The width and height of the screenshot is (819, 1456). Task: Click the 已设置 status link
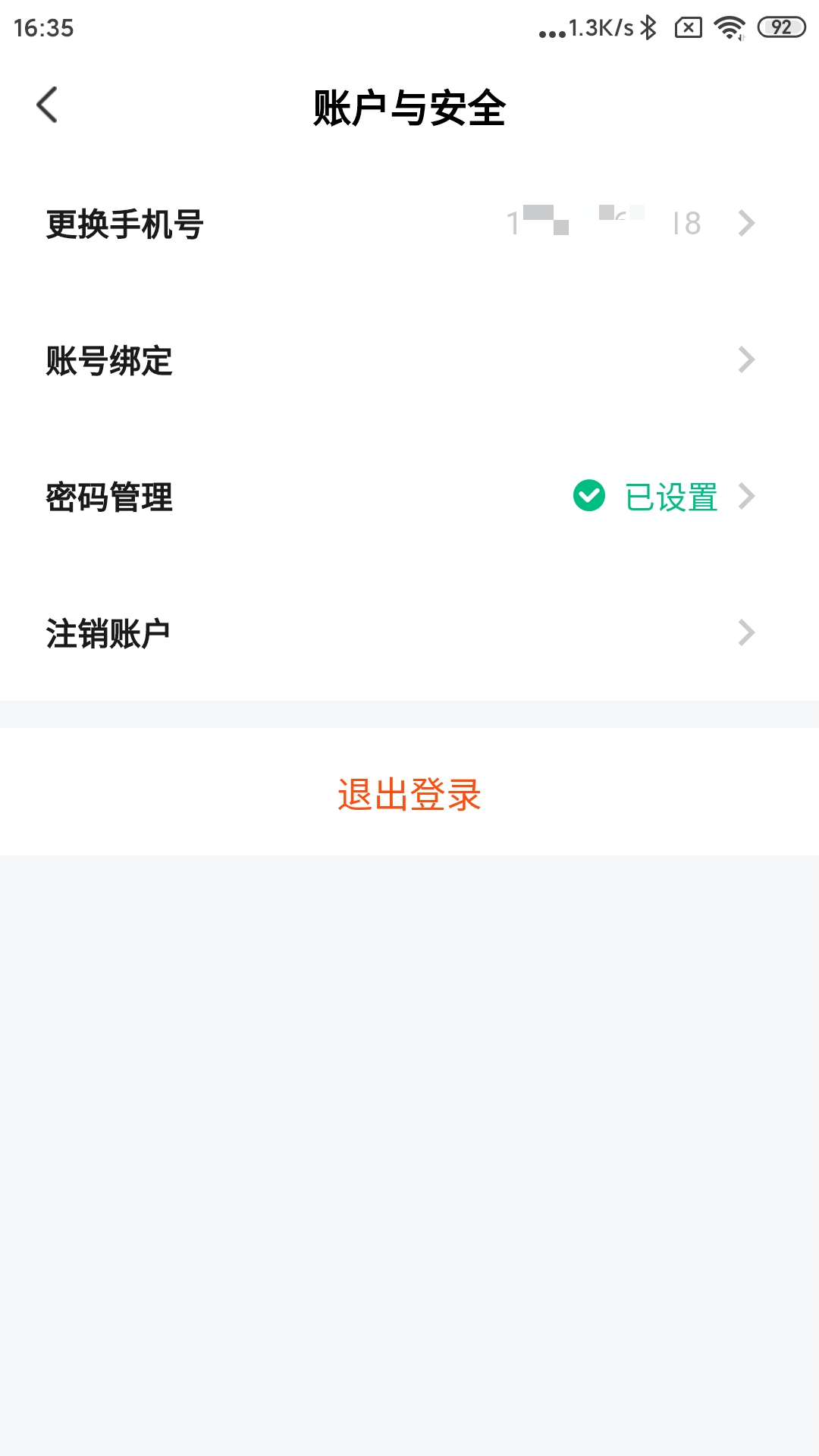pos(670,499)
